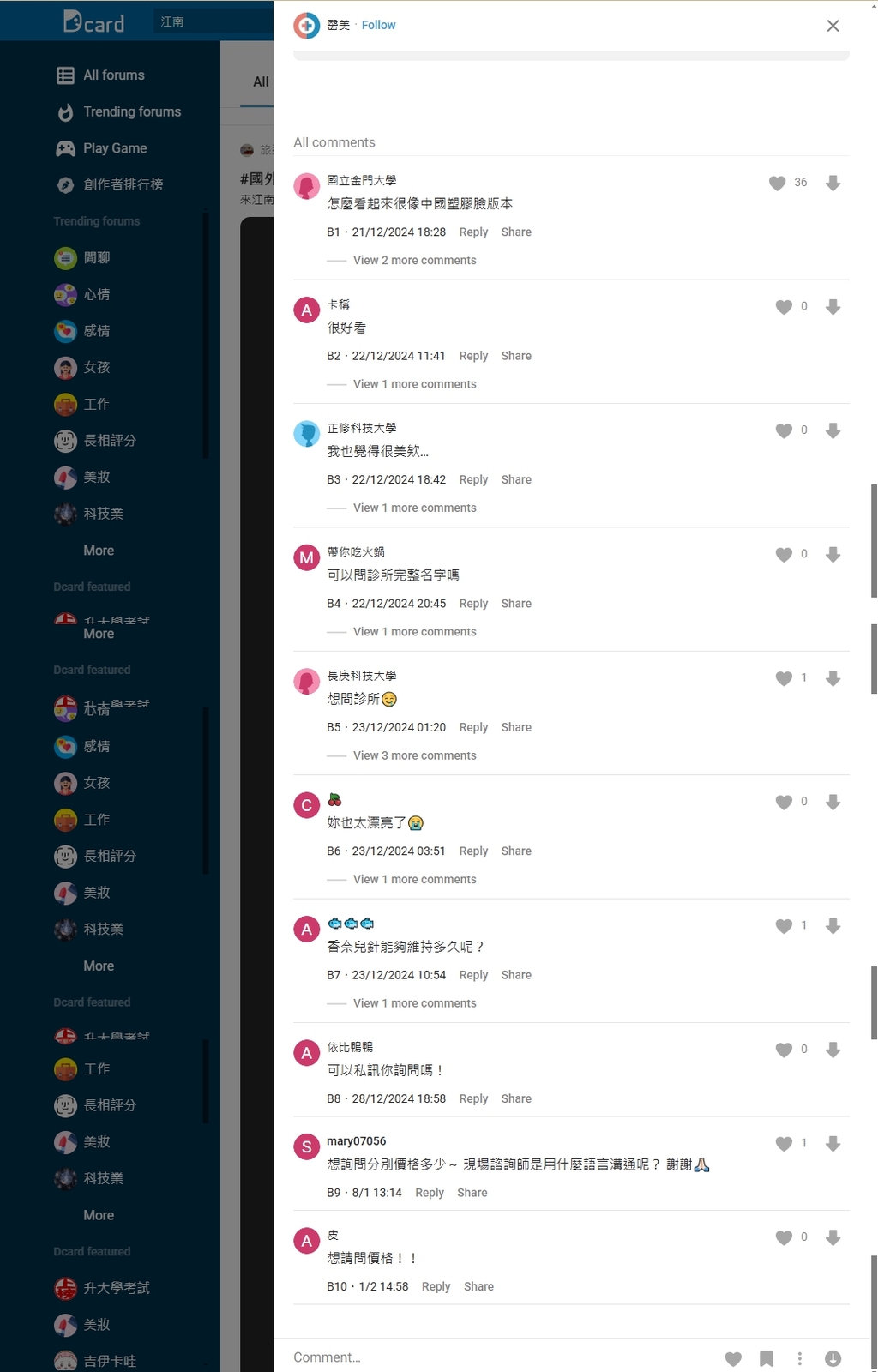
Task: Follow the 醫美 forum
Action: point(378,25)
